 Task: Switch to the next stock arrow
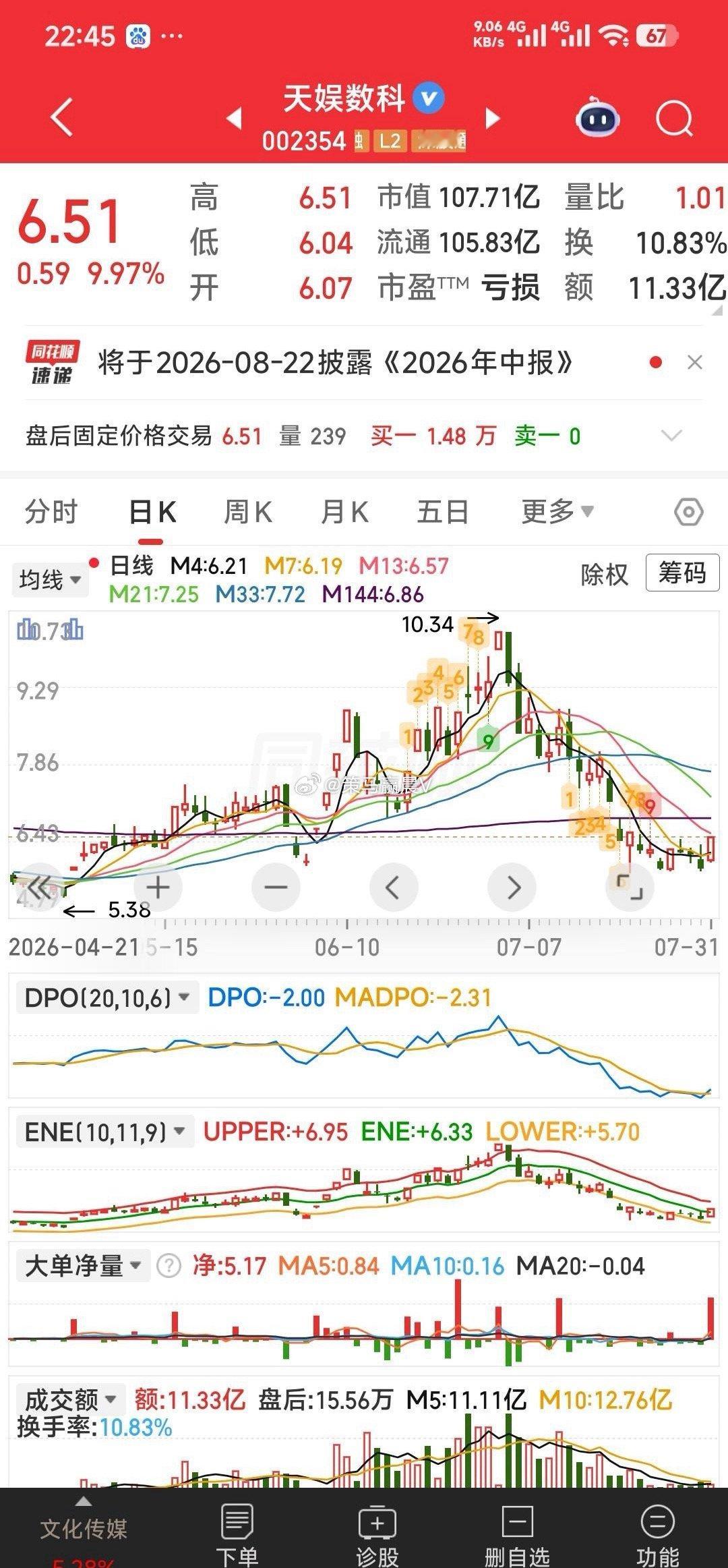493,119
